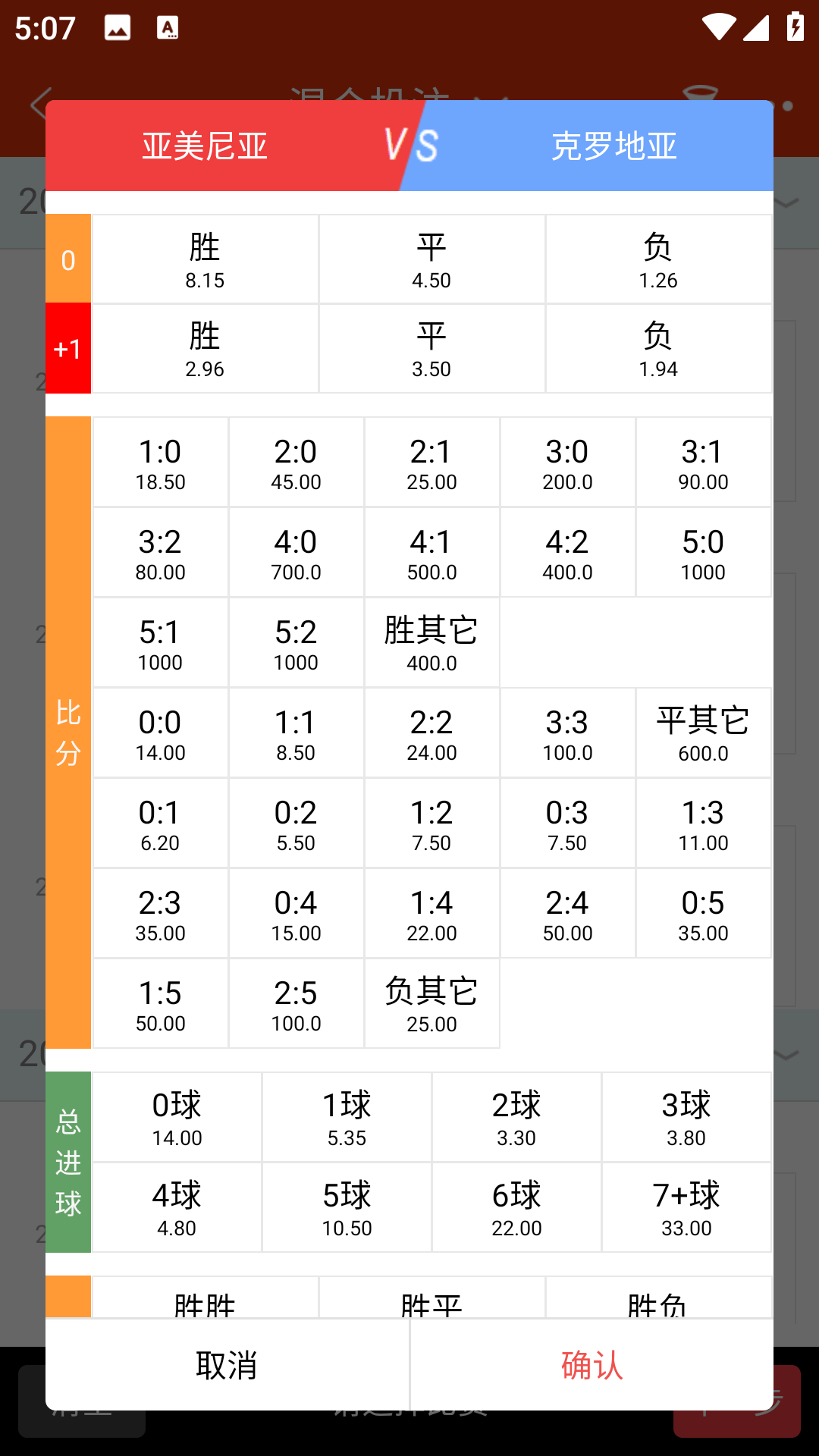Select score 0:2 at 5.50
The image size is (819, 1456).
[x=296, y=824]
